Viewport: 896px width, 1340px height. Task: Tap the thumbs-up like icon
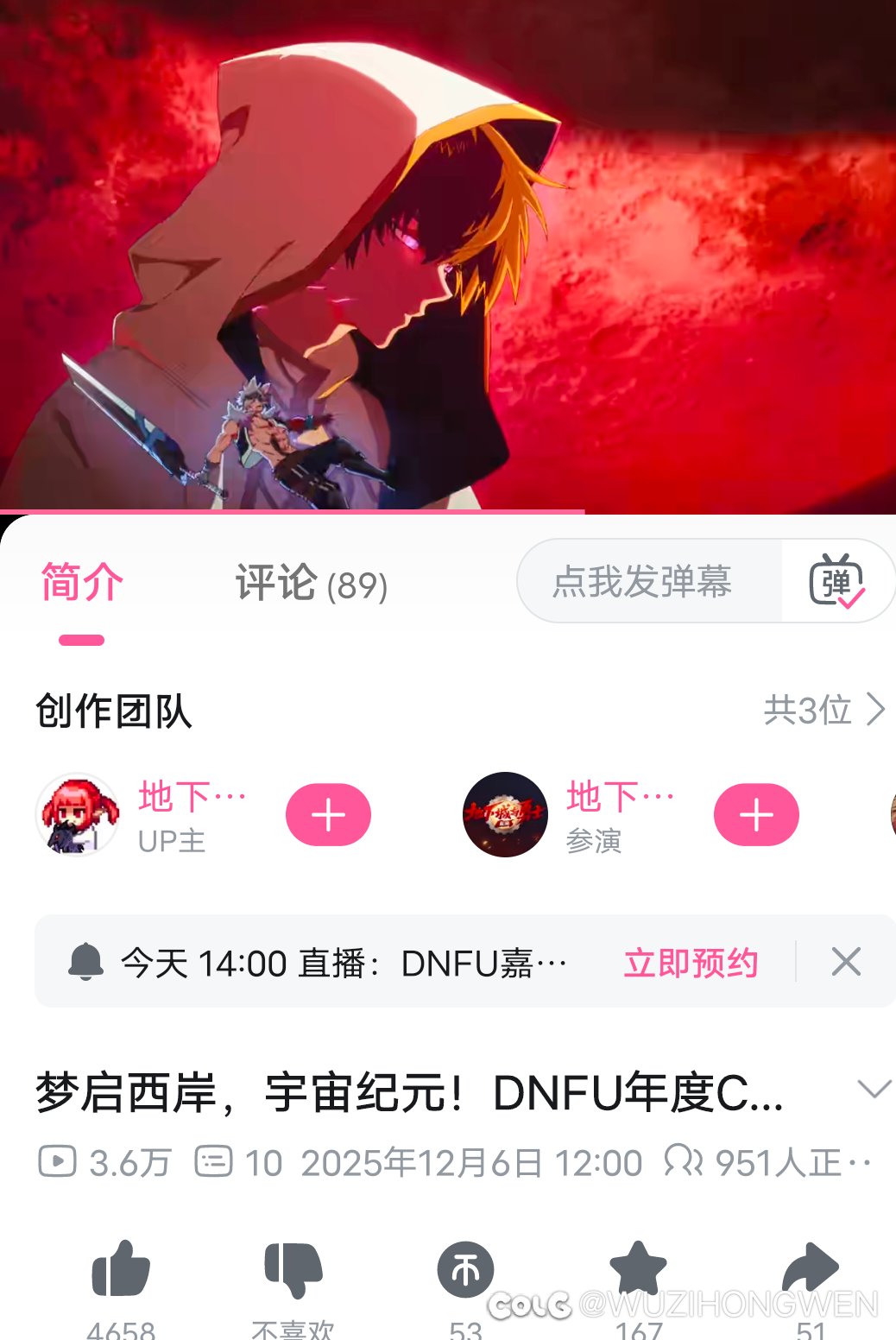point(121,1267)
